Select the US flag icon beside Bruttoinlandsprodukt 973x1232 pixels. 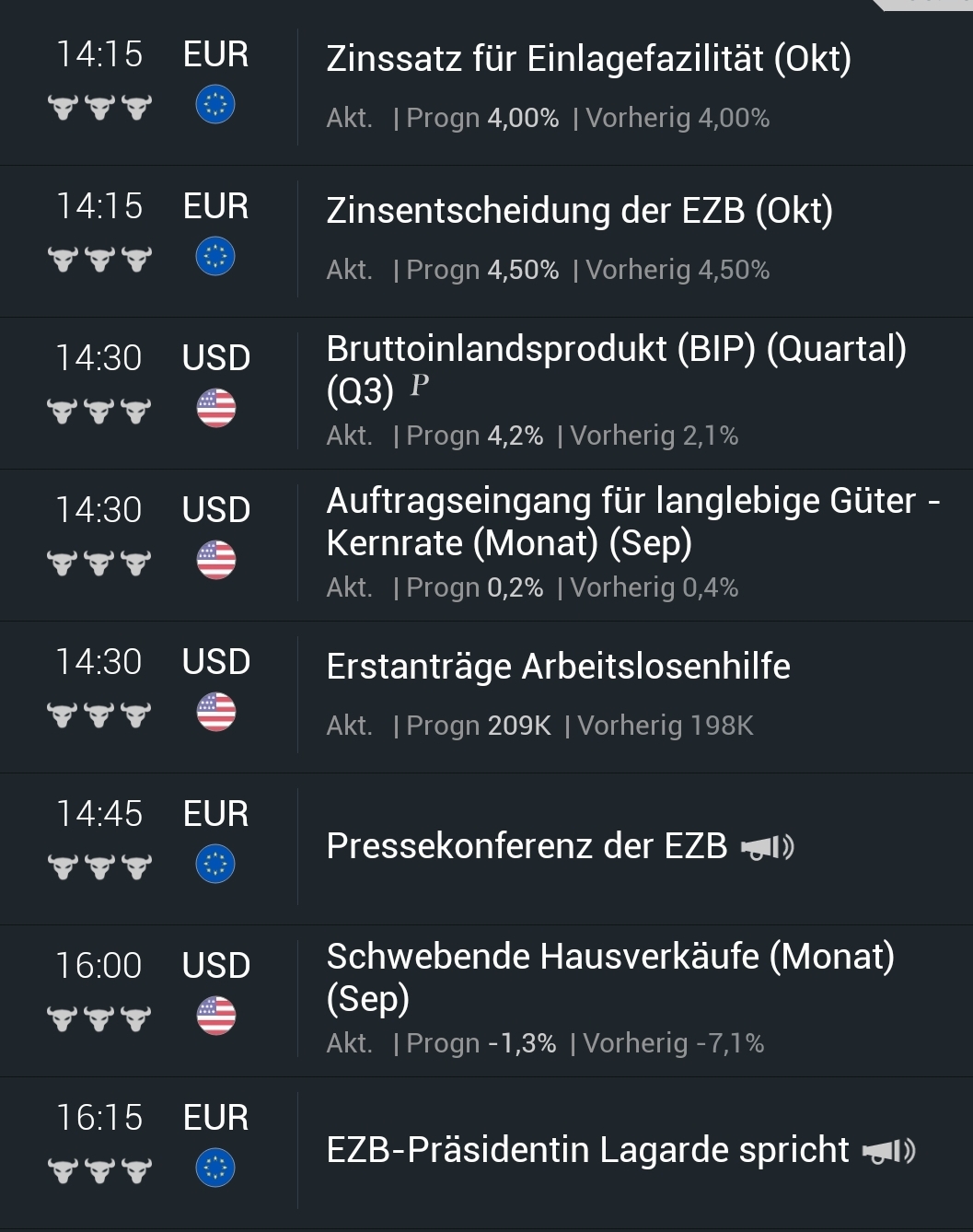point(214,408)
